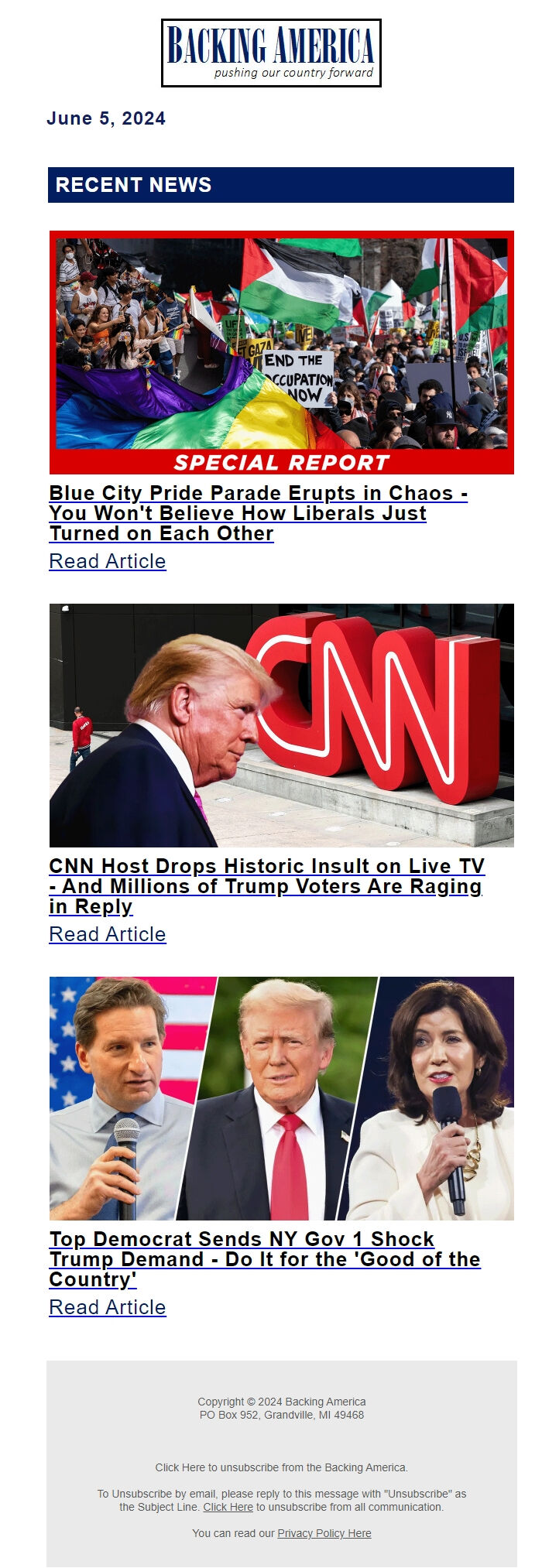542x1568 pixels.
Task: Tap Click Here to unsubscribe from all communication
Action: coord(228,1507)
